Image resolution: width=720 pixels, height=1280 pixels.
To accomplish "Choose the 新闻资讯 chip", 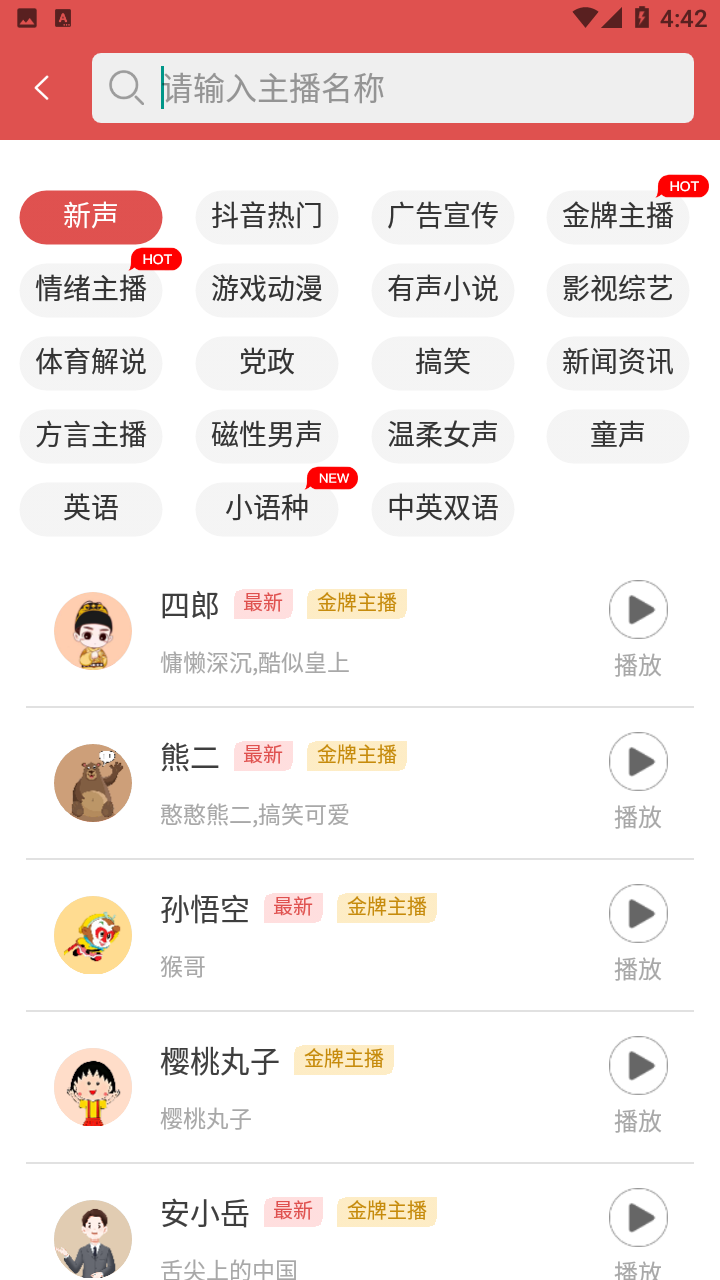I will (618, 362).
